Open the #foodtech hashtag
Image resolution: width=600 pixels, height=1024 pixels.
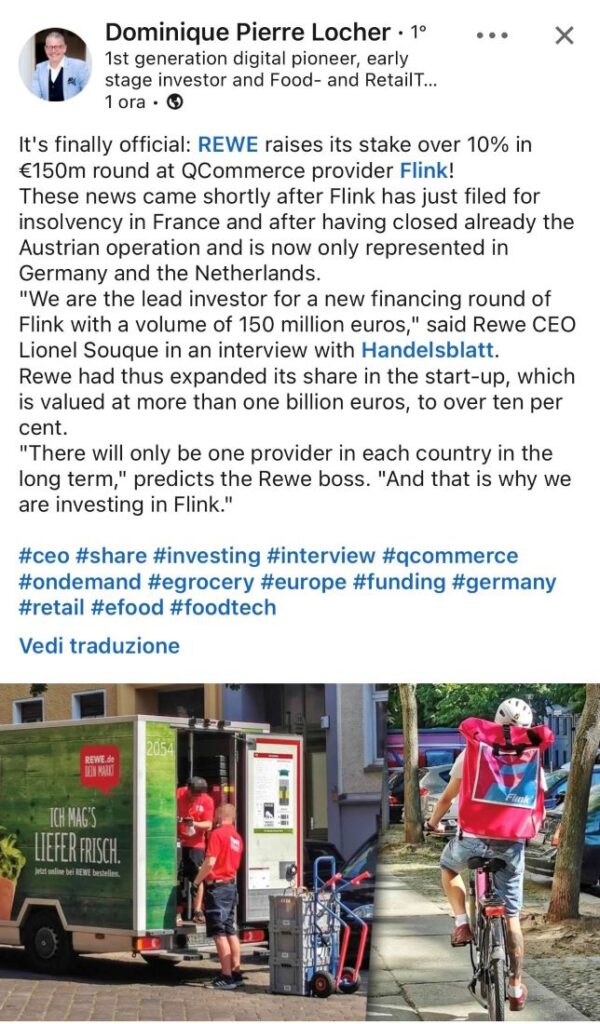click(x=225, y=607)
